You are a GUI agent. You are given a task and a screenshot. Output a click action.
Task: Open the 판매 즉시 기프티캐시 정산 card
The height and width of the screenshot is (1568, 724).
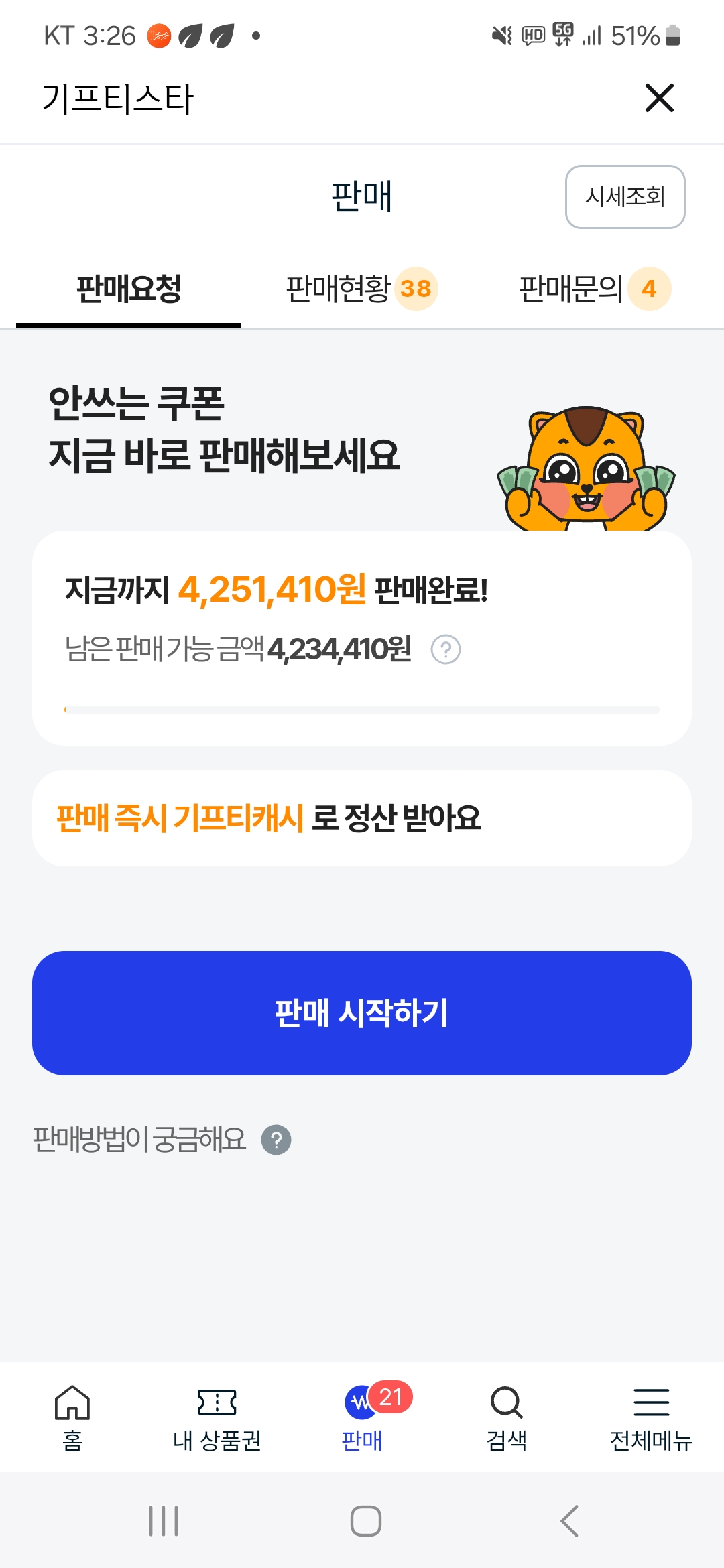[362, 818]
